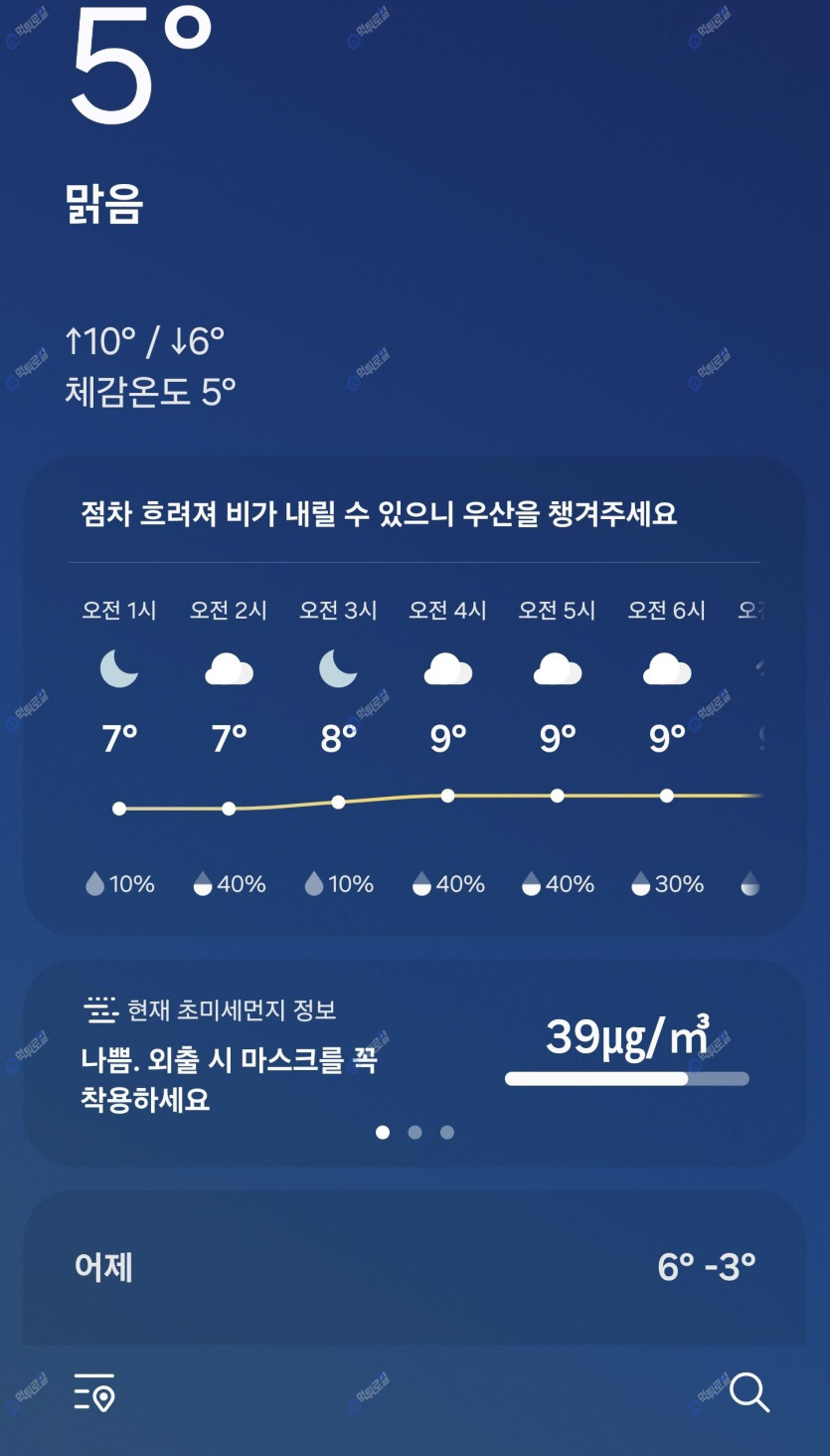Open the location search magnifier
Image resolution: width=830 pixels, height=1456 pixels.
coord(749,1392)
